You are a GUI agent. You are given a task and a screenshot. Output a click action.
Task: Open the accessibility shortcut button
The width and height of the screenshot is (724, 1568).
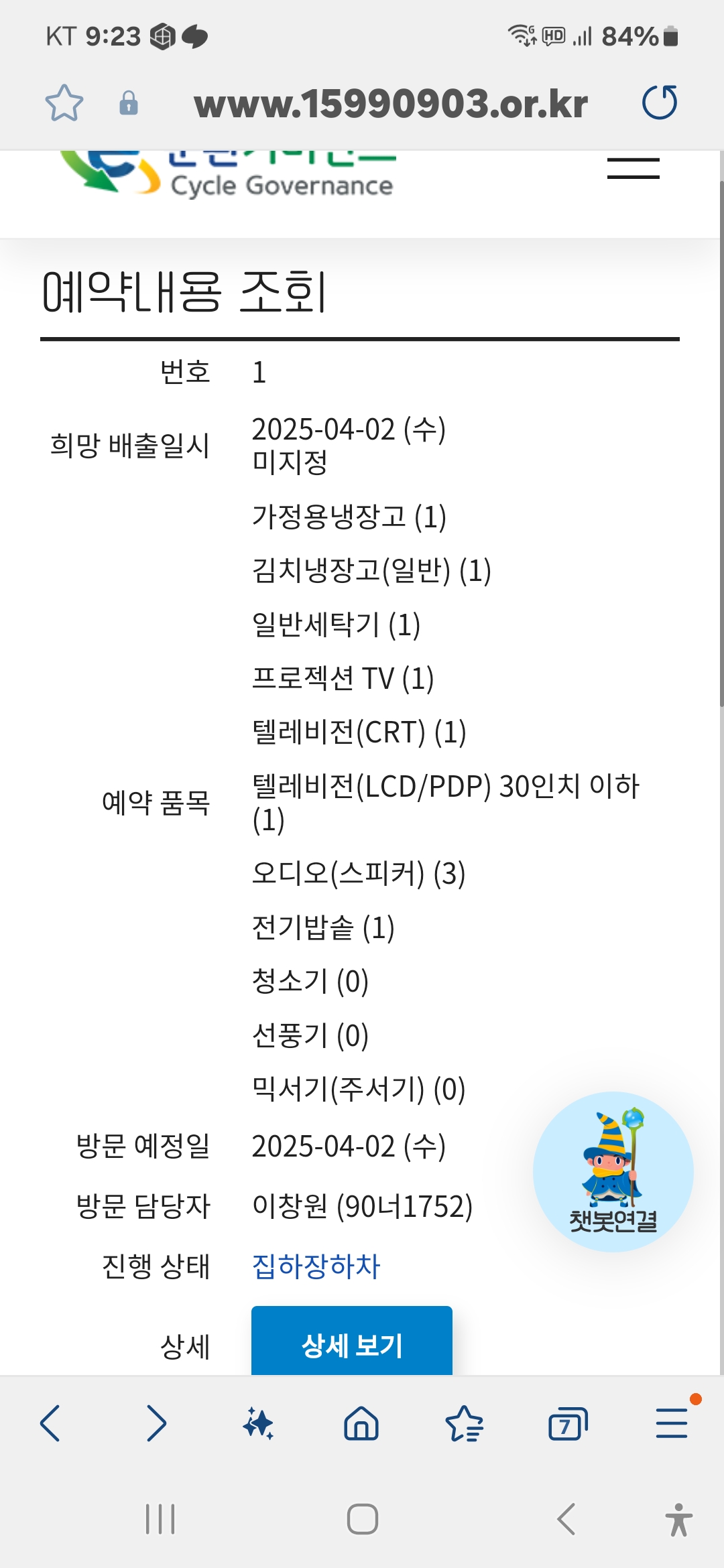678,1519
